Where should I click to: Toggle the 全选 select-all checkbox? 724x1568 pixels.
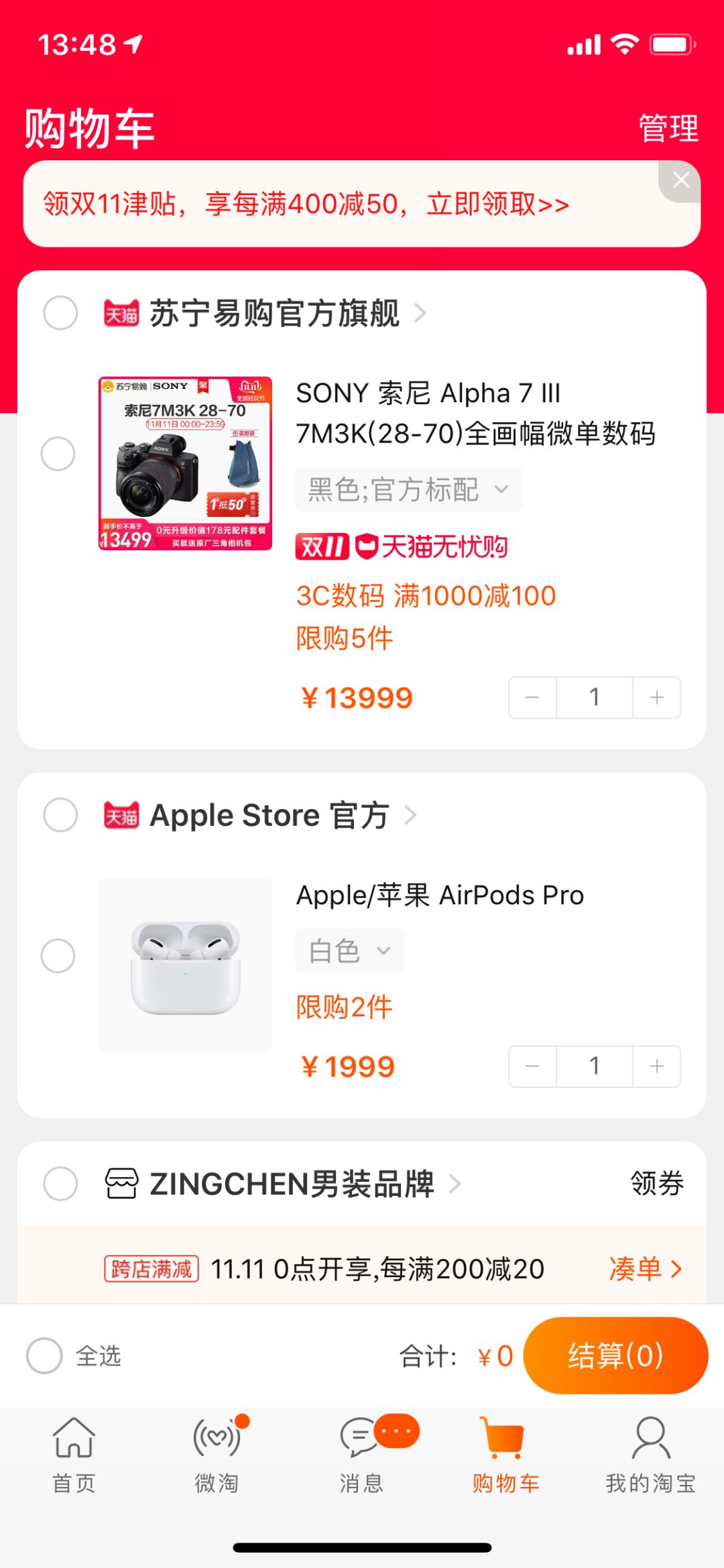[44, 1355]
